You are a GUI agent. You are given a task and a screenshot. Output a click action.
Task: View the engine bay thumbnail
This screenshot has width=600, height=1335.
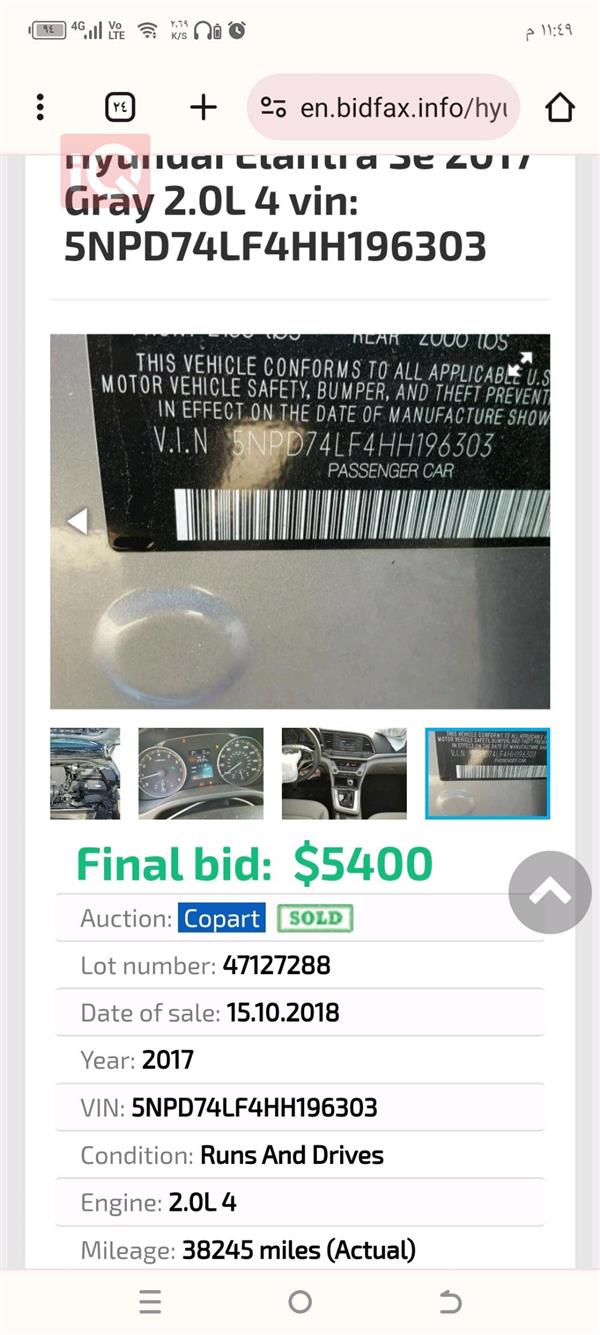point(85,773)
